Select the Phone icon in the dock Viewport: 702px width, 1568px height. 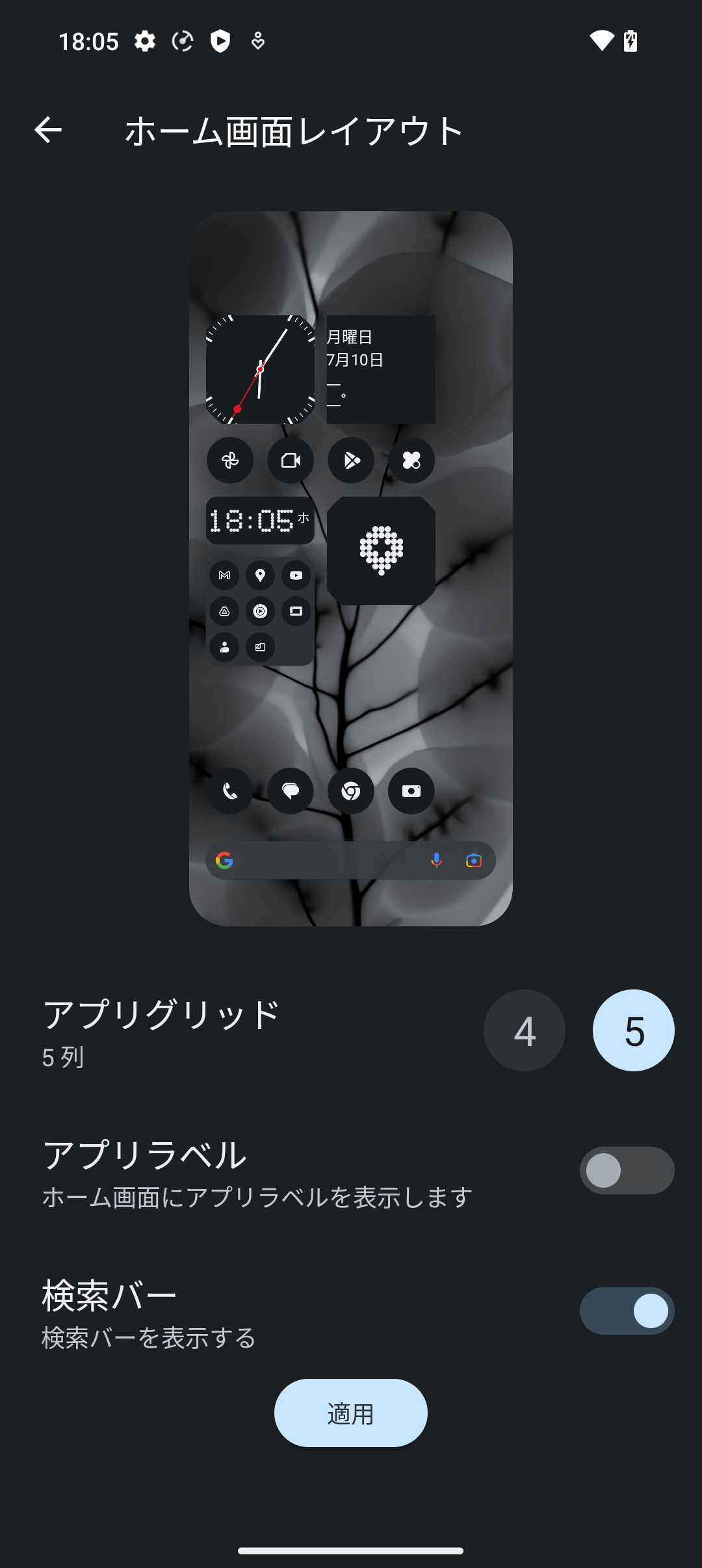(x=230, y=791)
